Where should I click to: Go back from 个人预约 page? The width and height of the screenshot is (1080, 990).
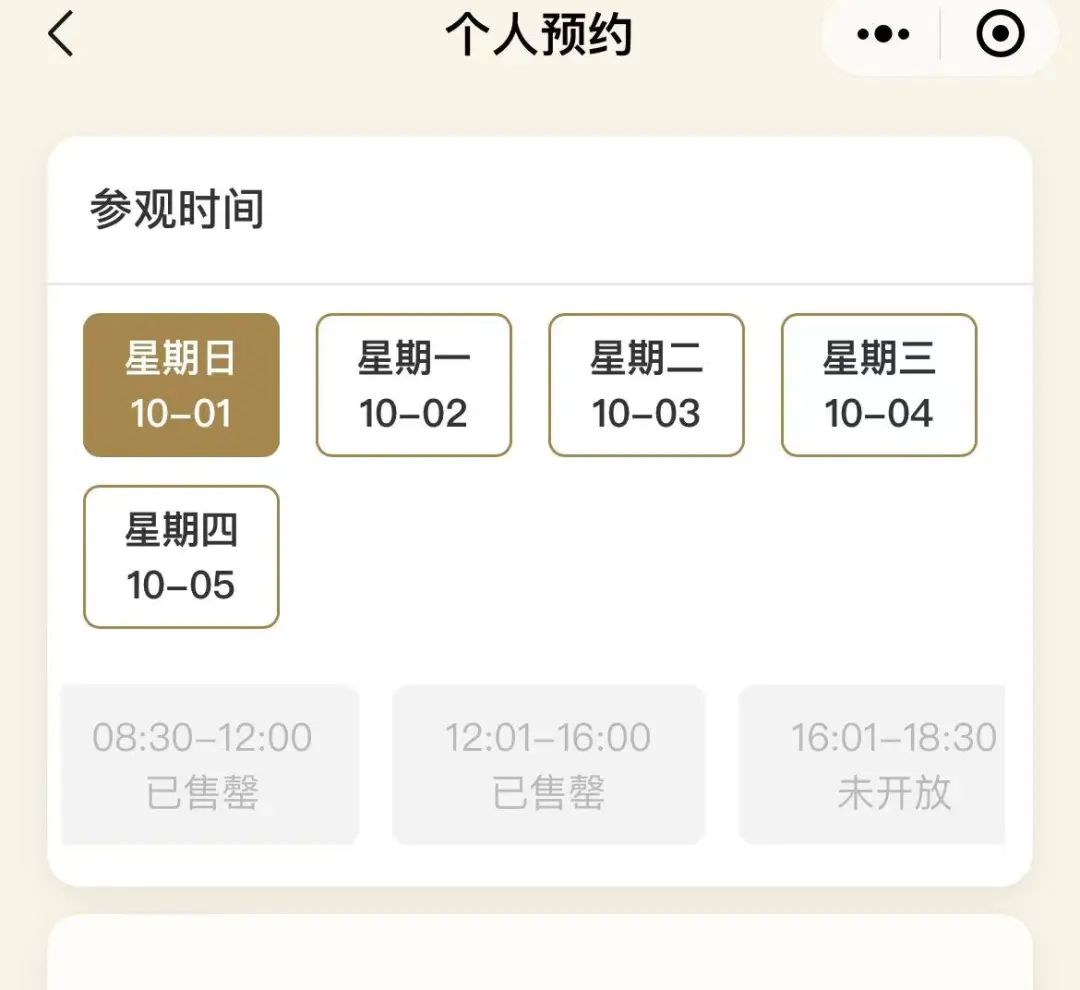click(61, 36)
